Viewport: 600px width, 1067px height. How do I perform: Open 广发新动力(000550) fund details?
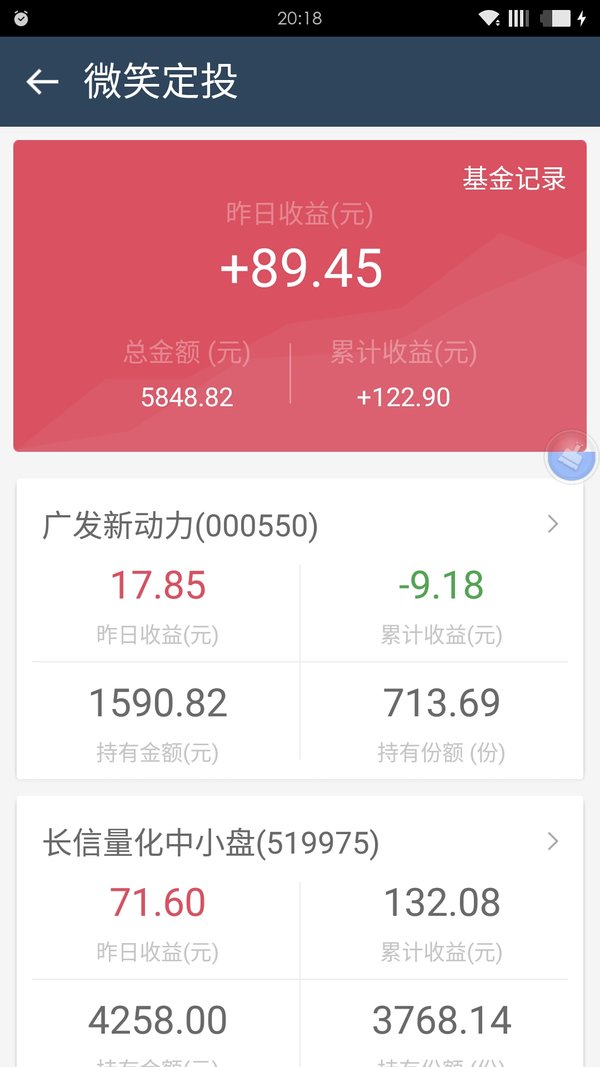point(300,525)
